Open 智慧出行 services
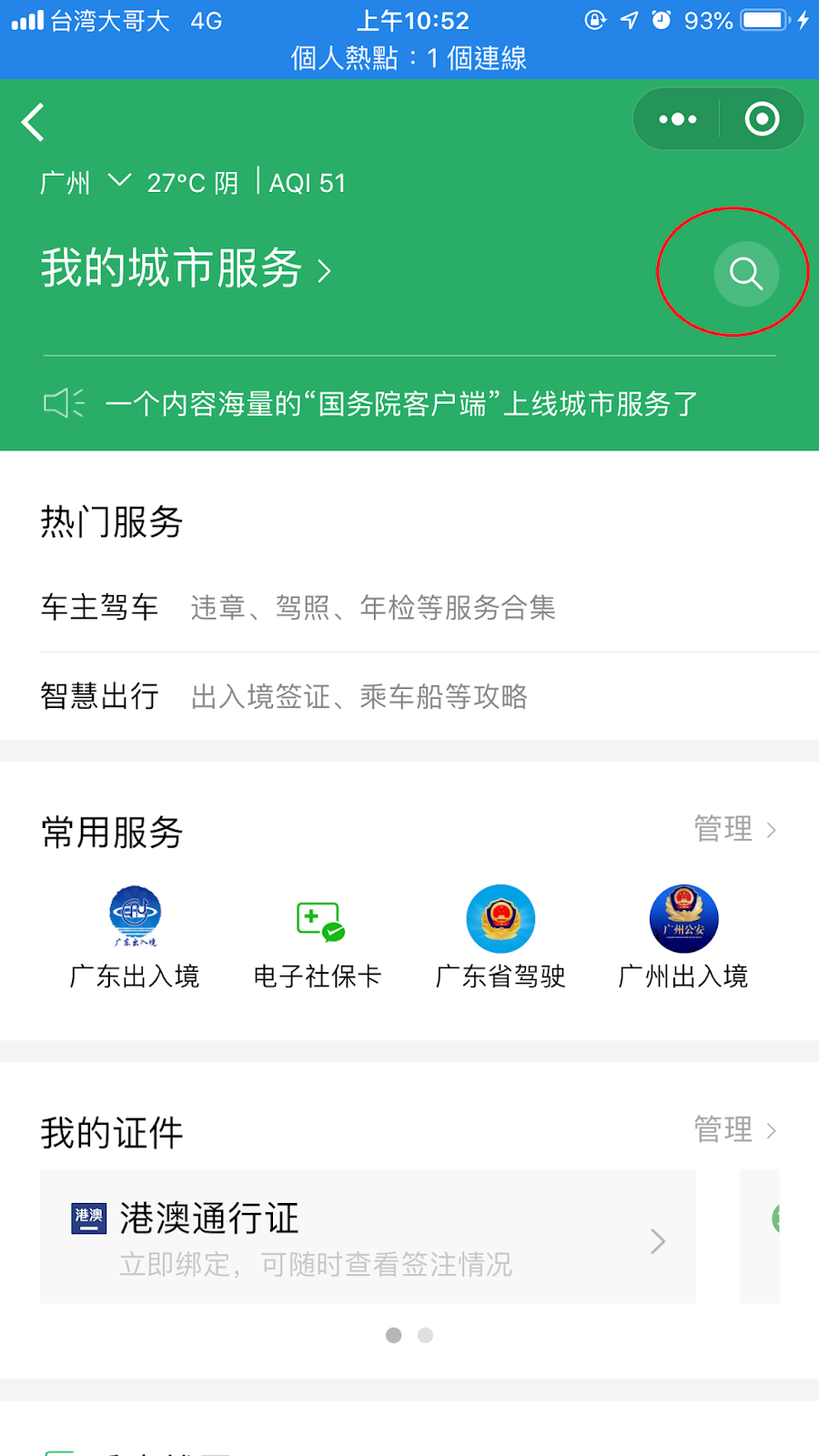The image size is (819, 1456). [x=284, y=696]
